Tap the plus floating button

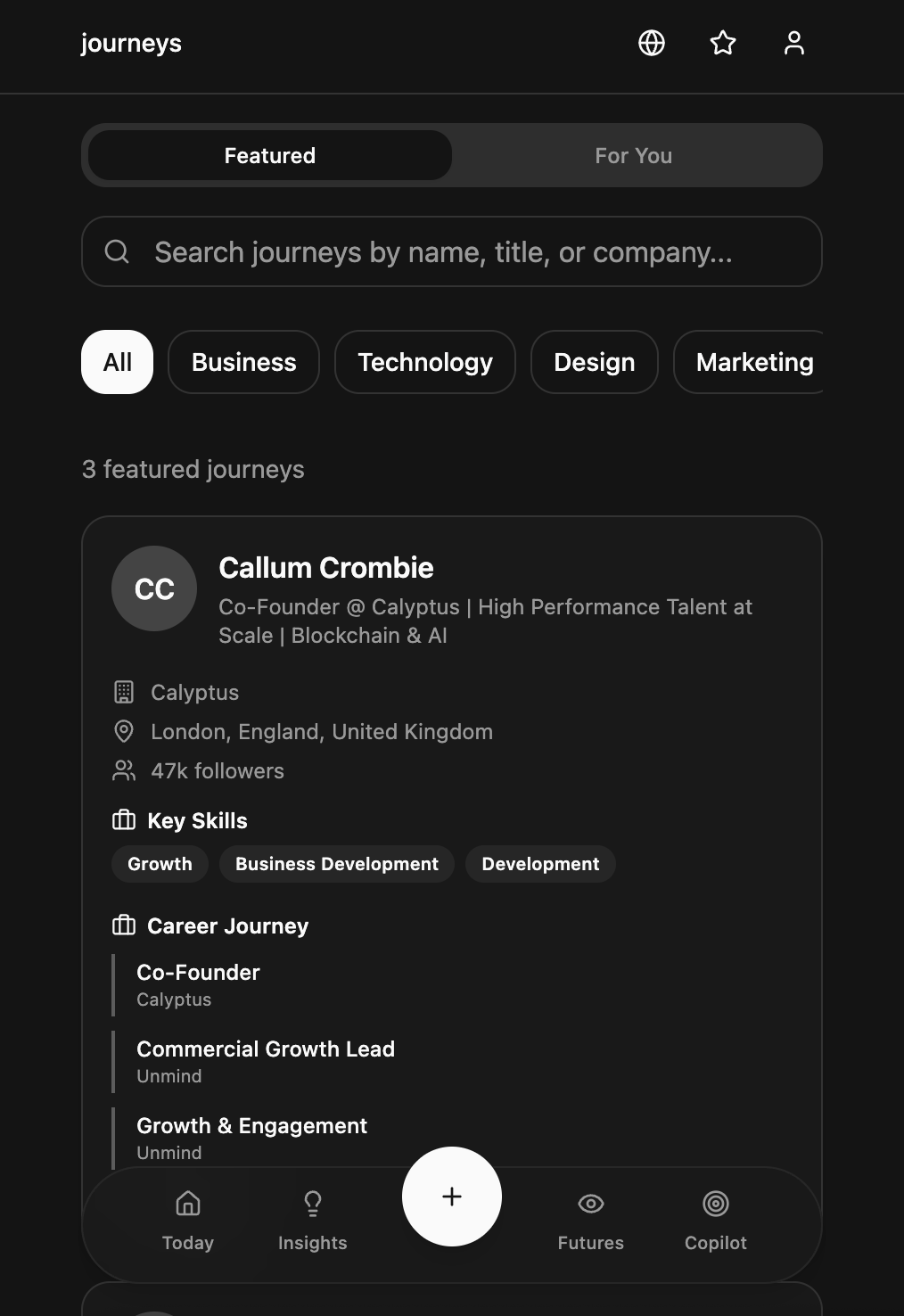[452, 1197]
